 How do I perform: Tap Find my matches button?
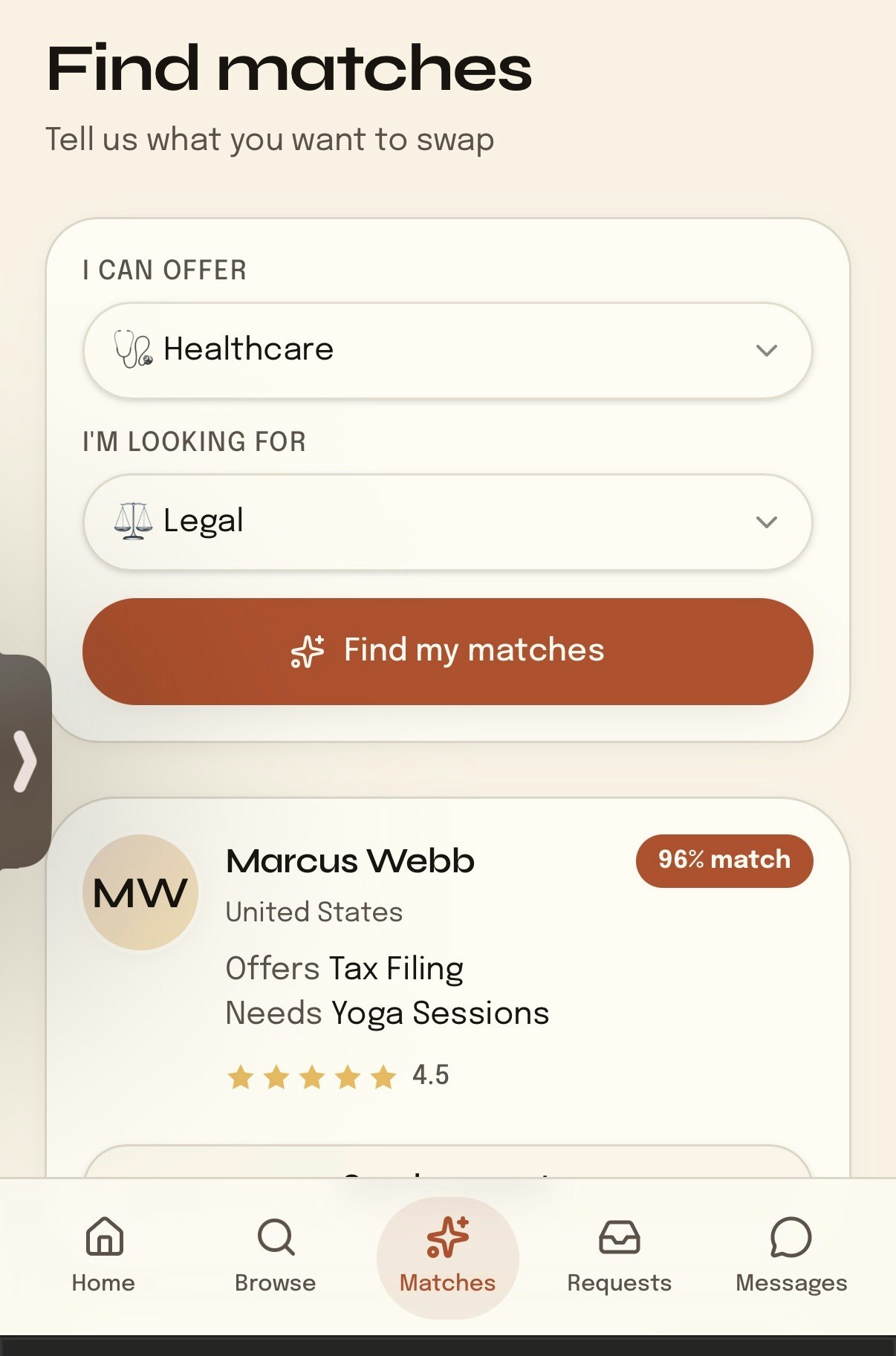[447, 651]
